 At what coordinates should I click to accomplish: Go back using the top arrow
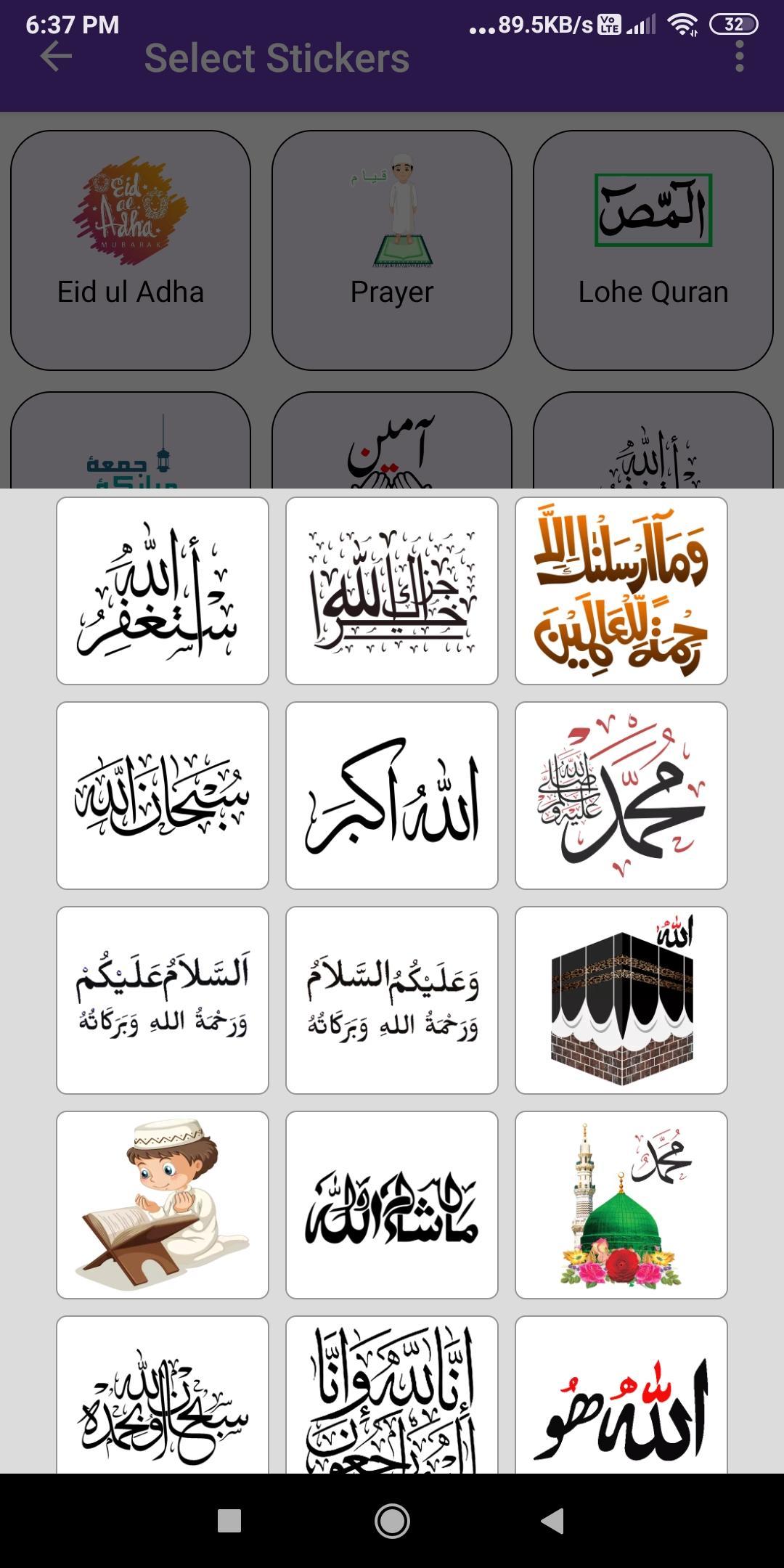pyautogui.click(x=56, y=57)
